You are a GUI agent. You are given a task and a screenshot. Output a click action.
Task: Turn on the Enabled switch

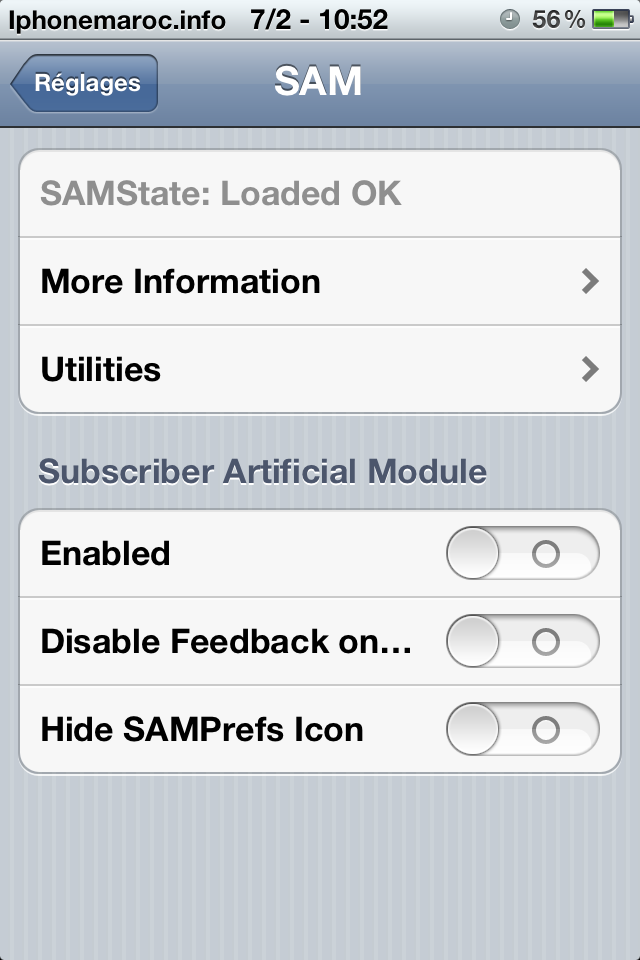pyautogui.click(x=522, y=554)
